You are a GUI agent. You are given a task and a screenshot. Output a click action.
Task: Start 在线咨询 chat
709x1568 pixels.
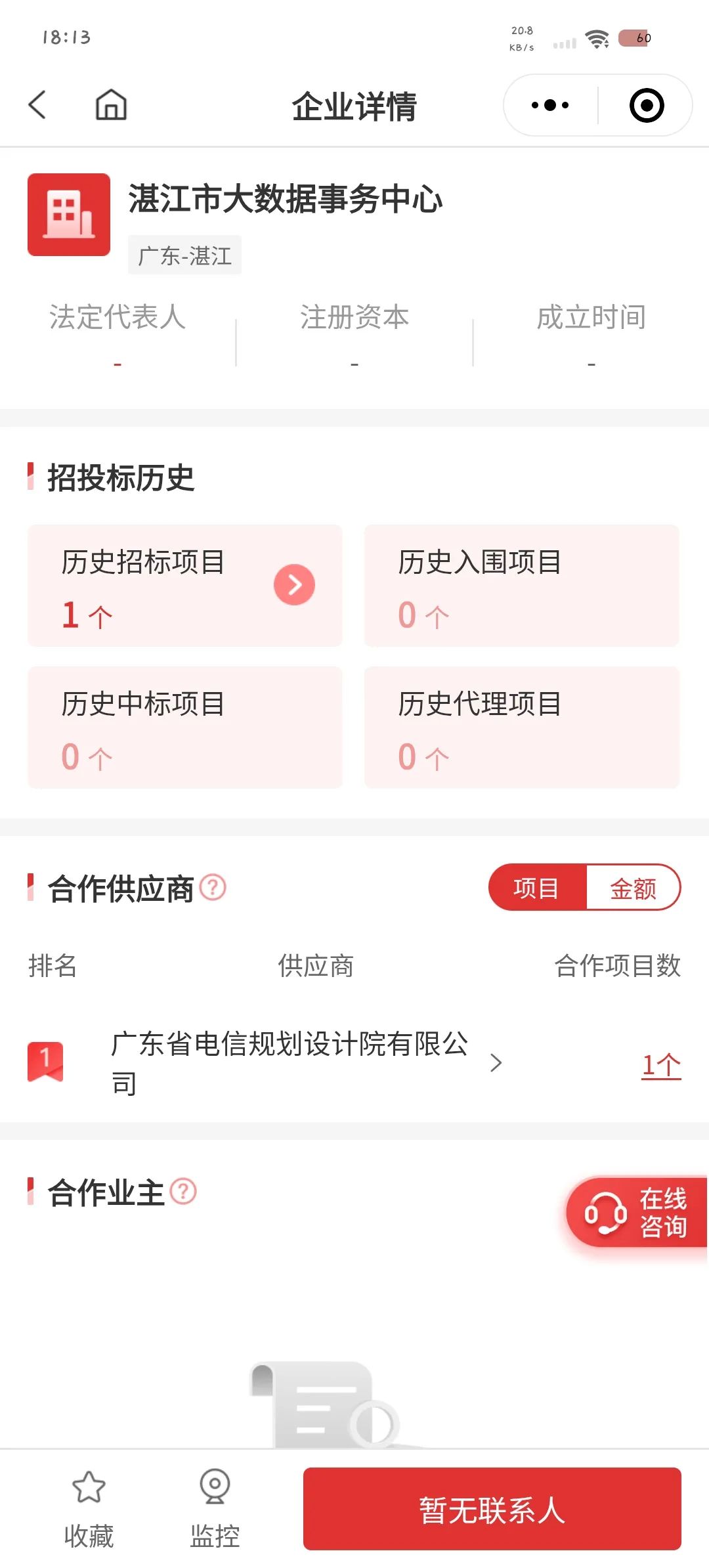pyautogui.click(x=636, y=1213)
